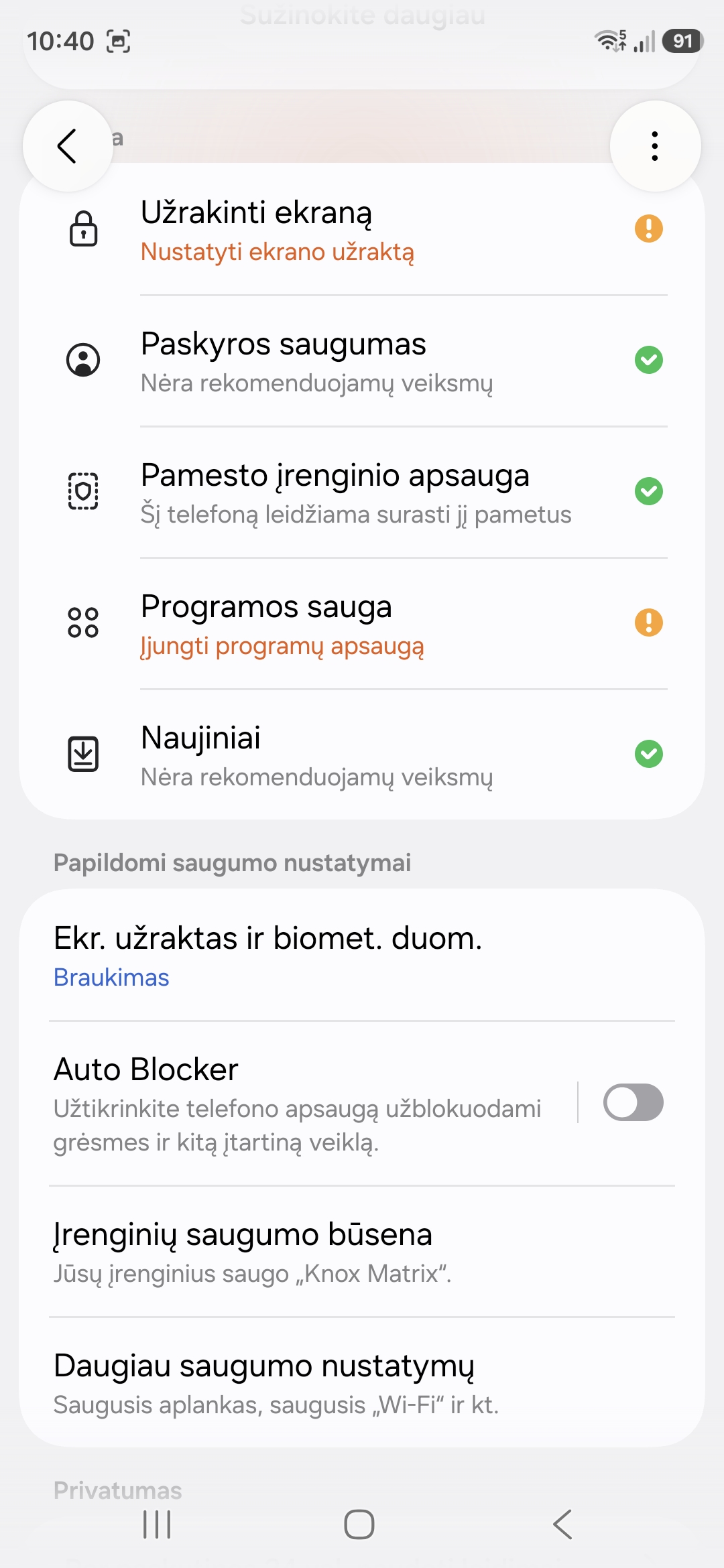This screenshot has height=1568, width=724.
Task: Open Ekr. užraktas ir biomet. duom.
Action: 362,956
